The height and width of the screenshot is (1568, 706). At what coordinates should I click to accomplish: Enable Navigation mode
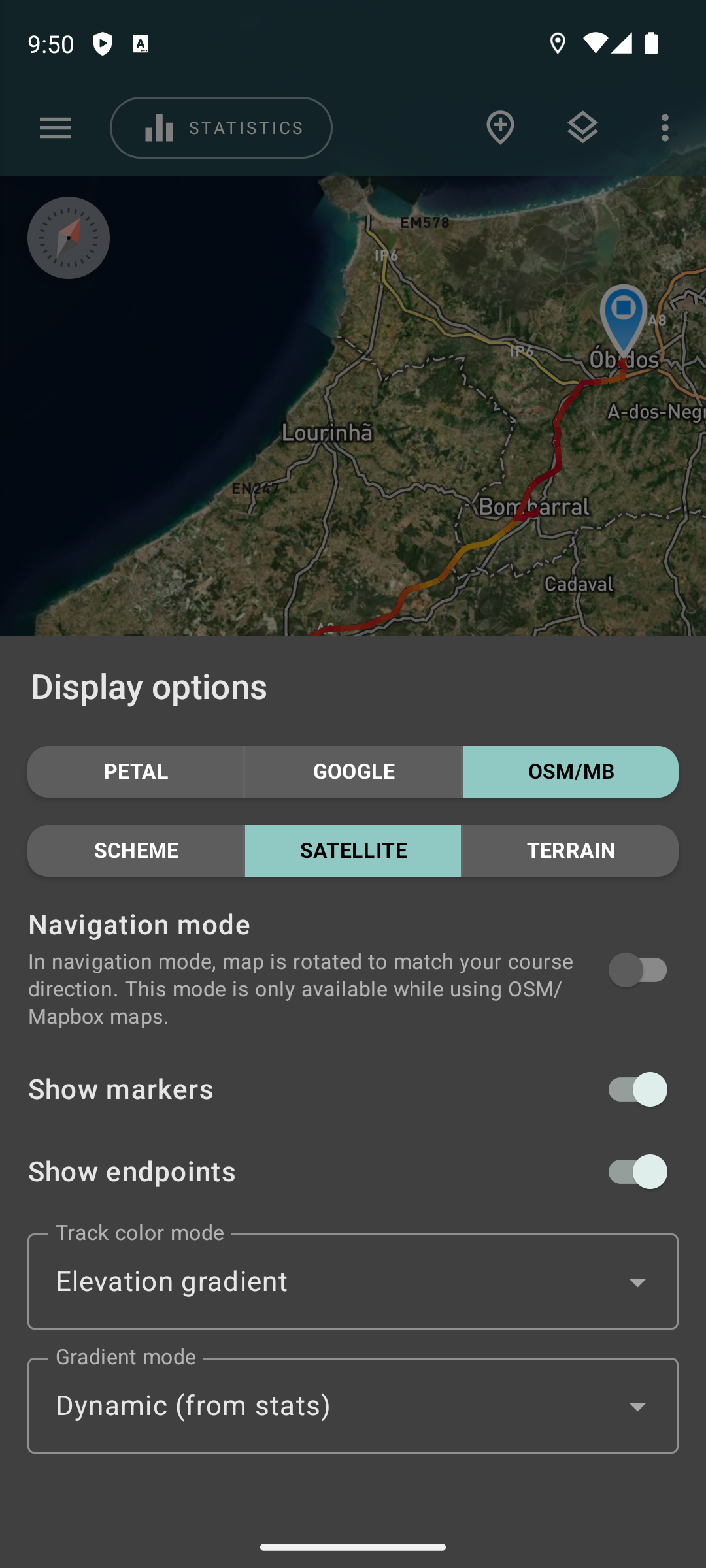(x=637, y=970)
